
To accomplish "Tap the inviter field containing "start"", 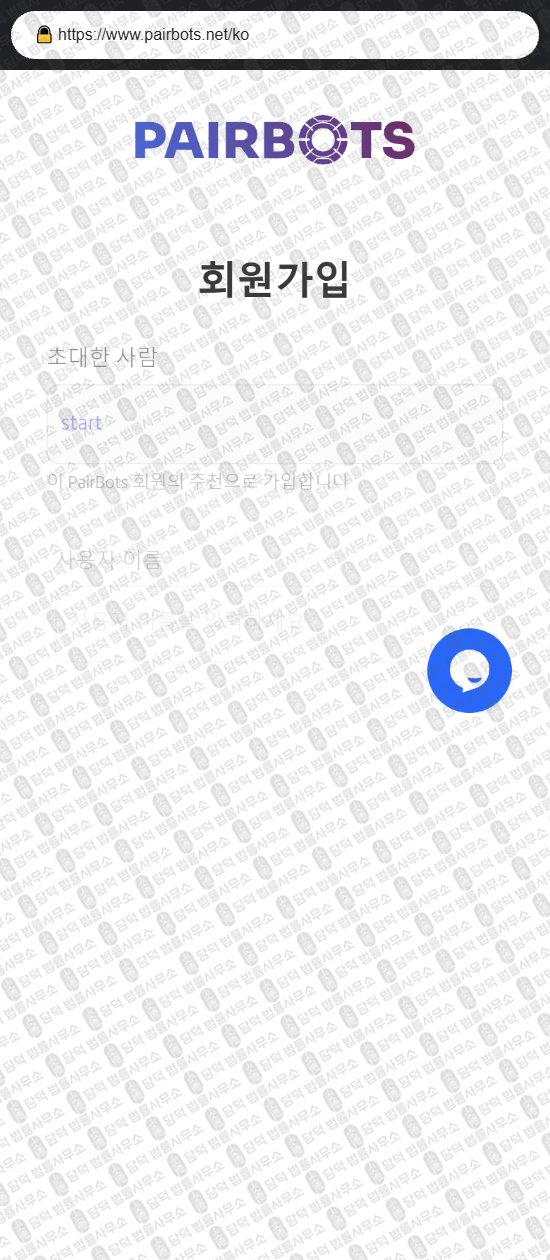I will [274, 424].
